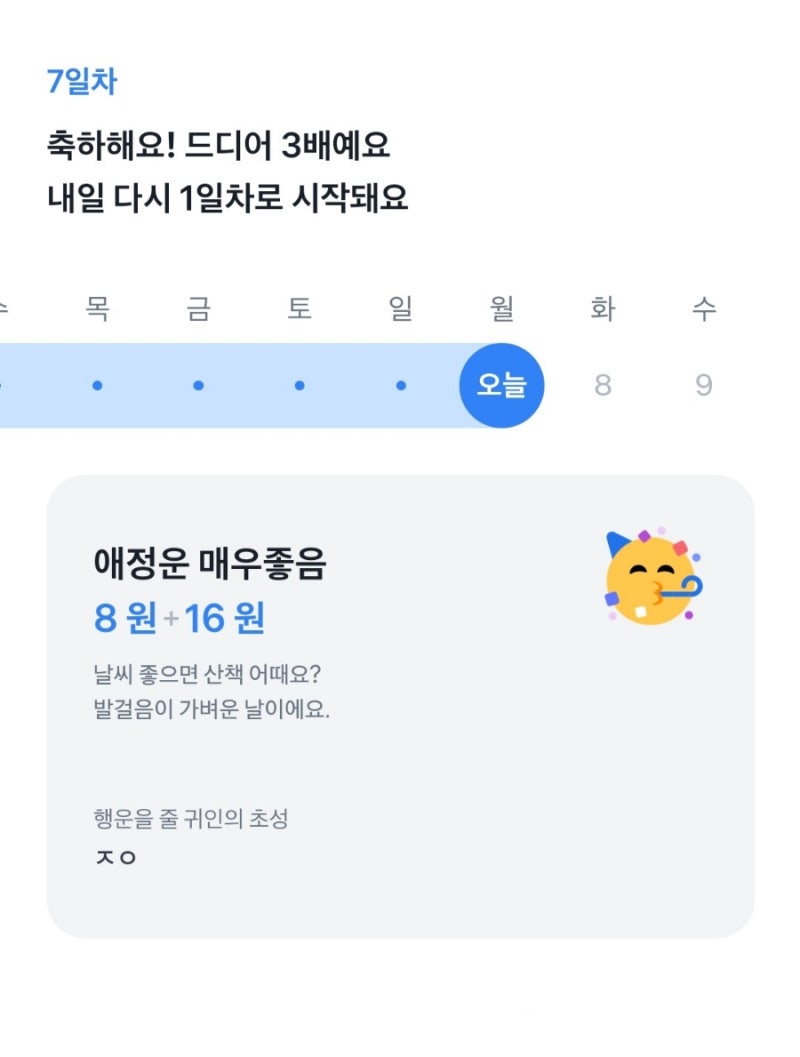Screen dimensions: 800x1057
Task: Tap the blue dot under 목 (Thursday)
Action: [x=96, y=384]
